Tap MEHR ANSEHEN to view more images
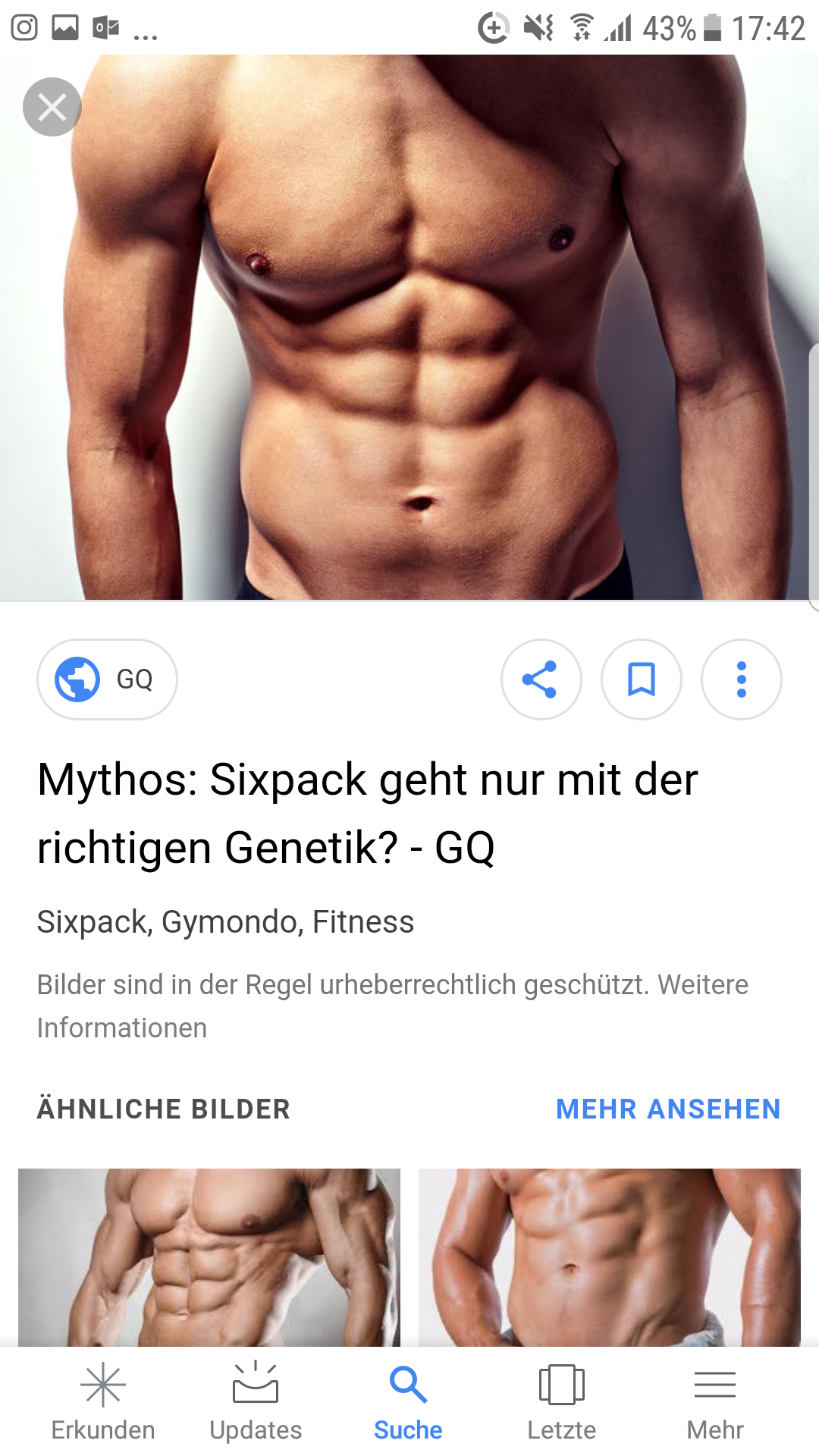The width and height of the screenshot is (819, 1456). pyautogui.click(x=667, y=1109)
